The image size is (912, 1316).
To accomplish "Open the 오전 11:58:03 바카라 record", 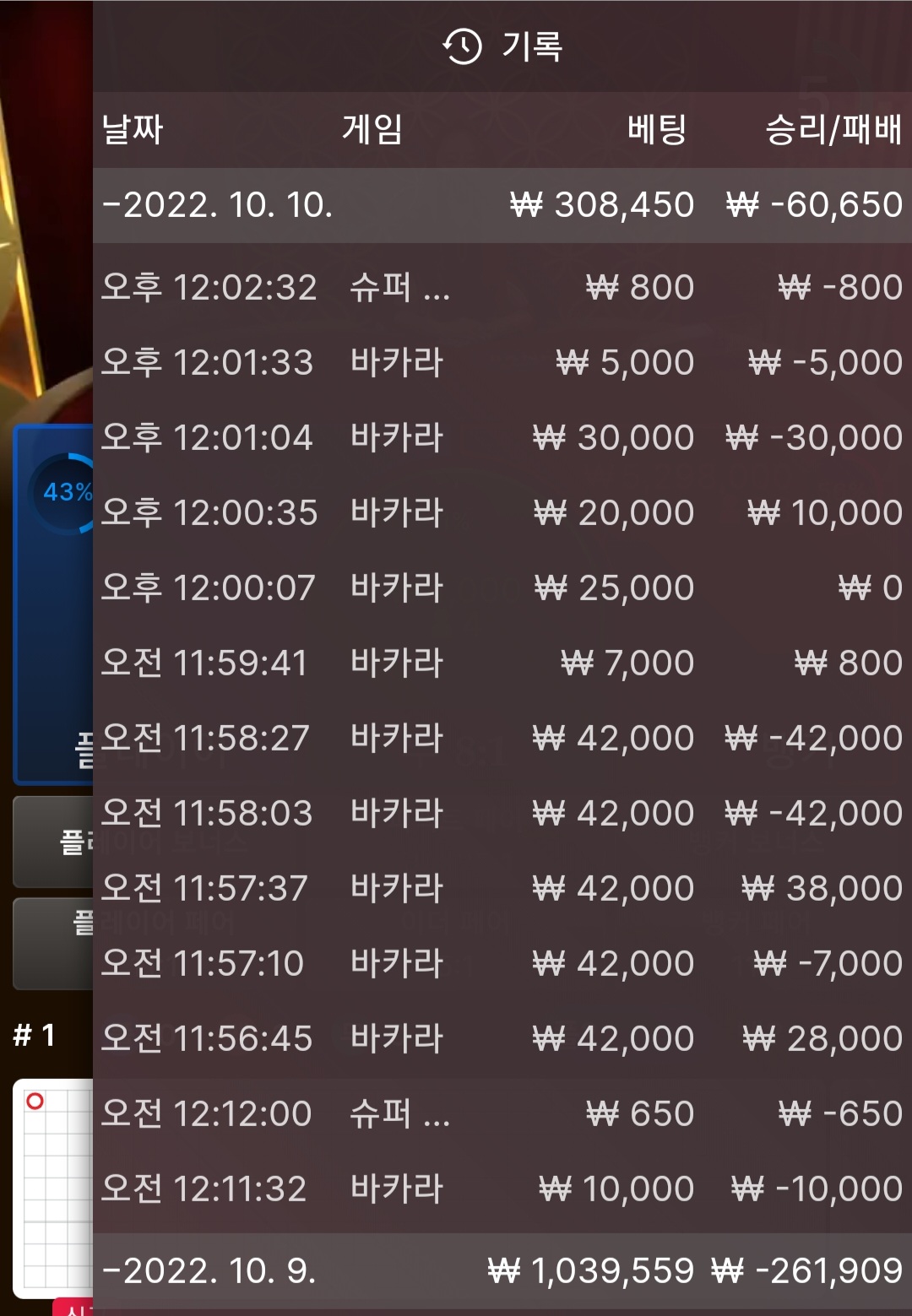I will coord(502,814).
